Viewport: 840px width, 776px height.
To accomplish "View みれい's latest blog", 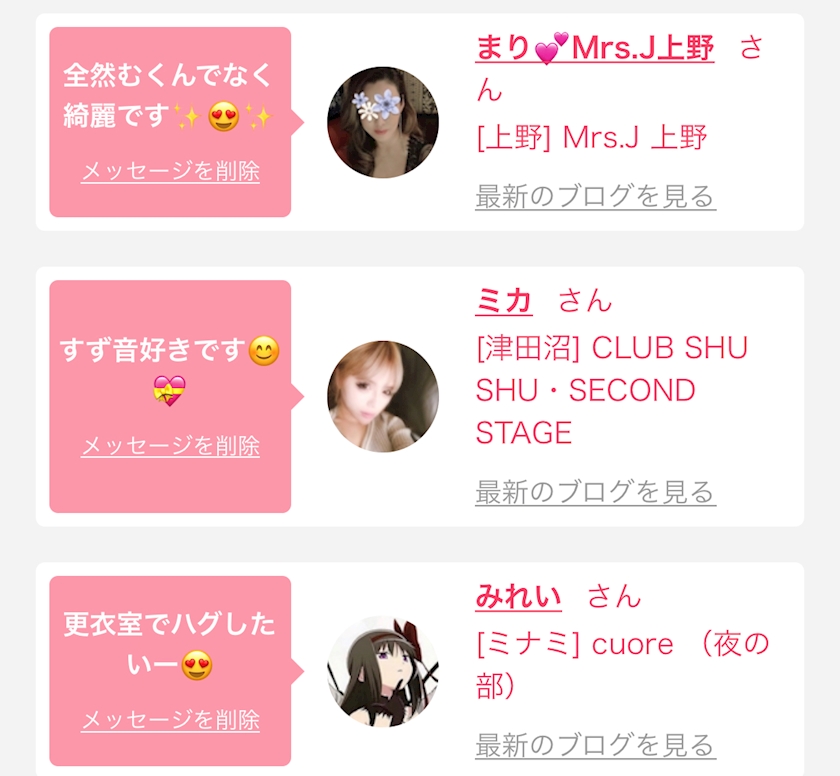I will pyautogui.click(x=595, y=745).
